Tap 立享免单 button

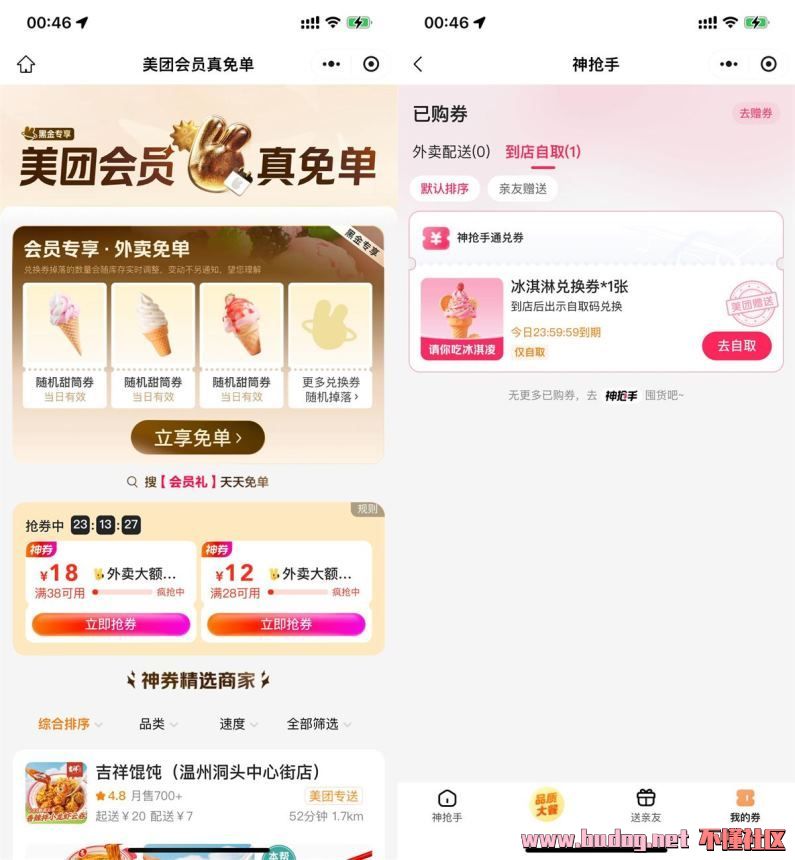pyautogui.click(x=198, y=437)
